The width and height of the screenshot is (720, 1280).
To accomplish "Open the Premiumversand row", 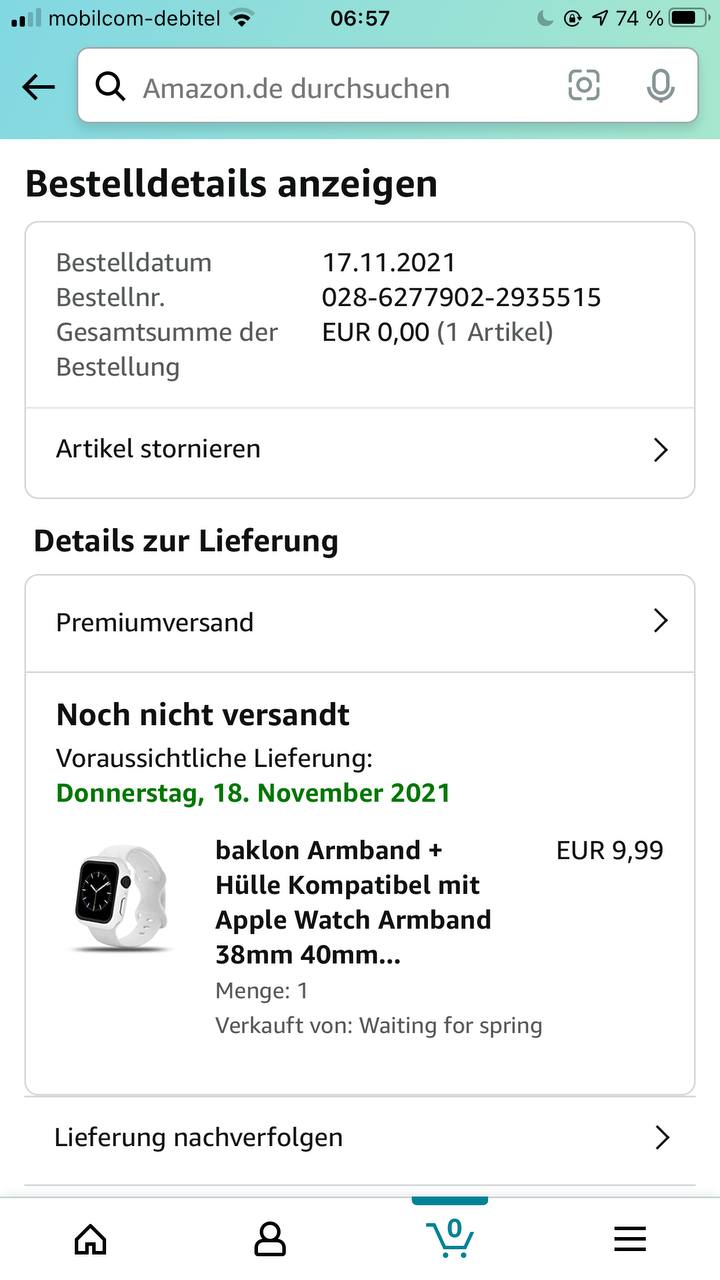I will (360, 622).
